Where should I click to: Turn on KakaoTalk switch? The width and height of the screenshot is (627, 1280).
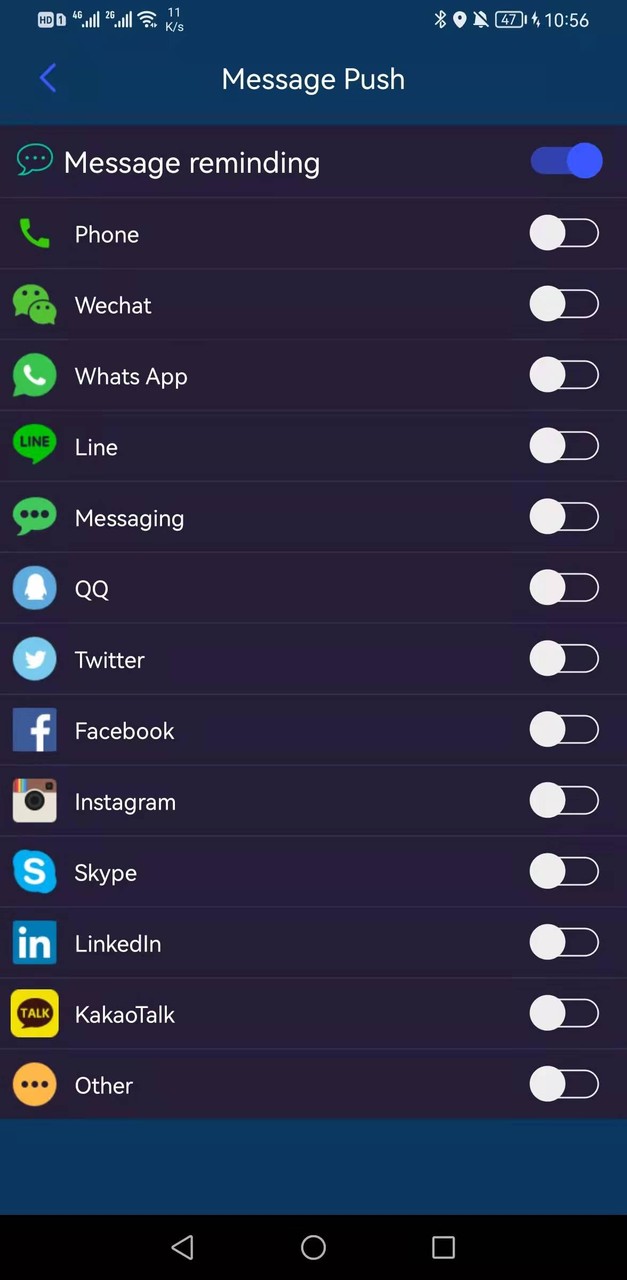(x=564, y=1014)
